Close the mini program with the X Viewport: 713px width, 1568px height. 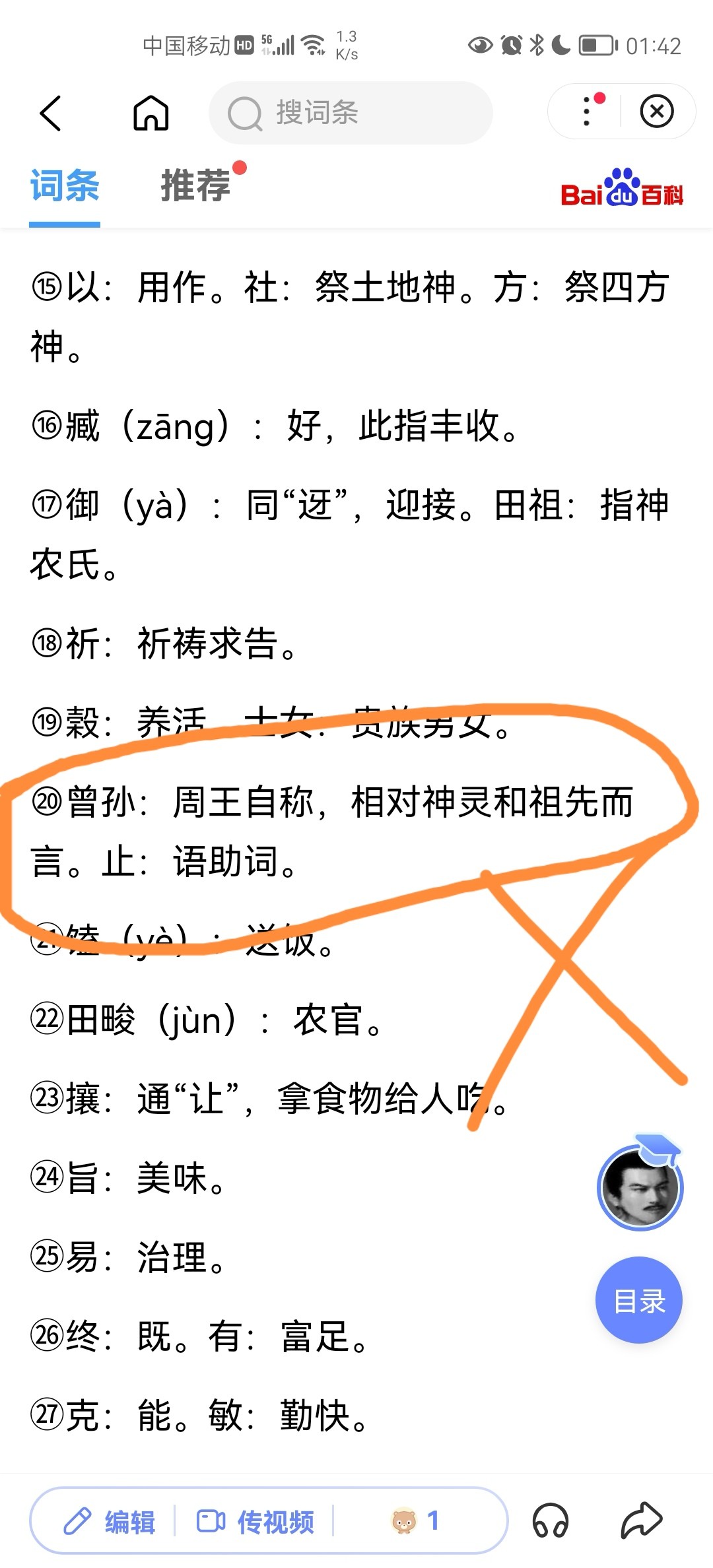[x=657, y=112]
